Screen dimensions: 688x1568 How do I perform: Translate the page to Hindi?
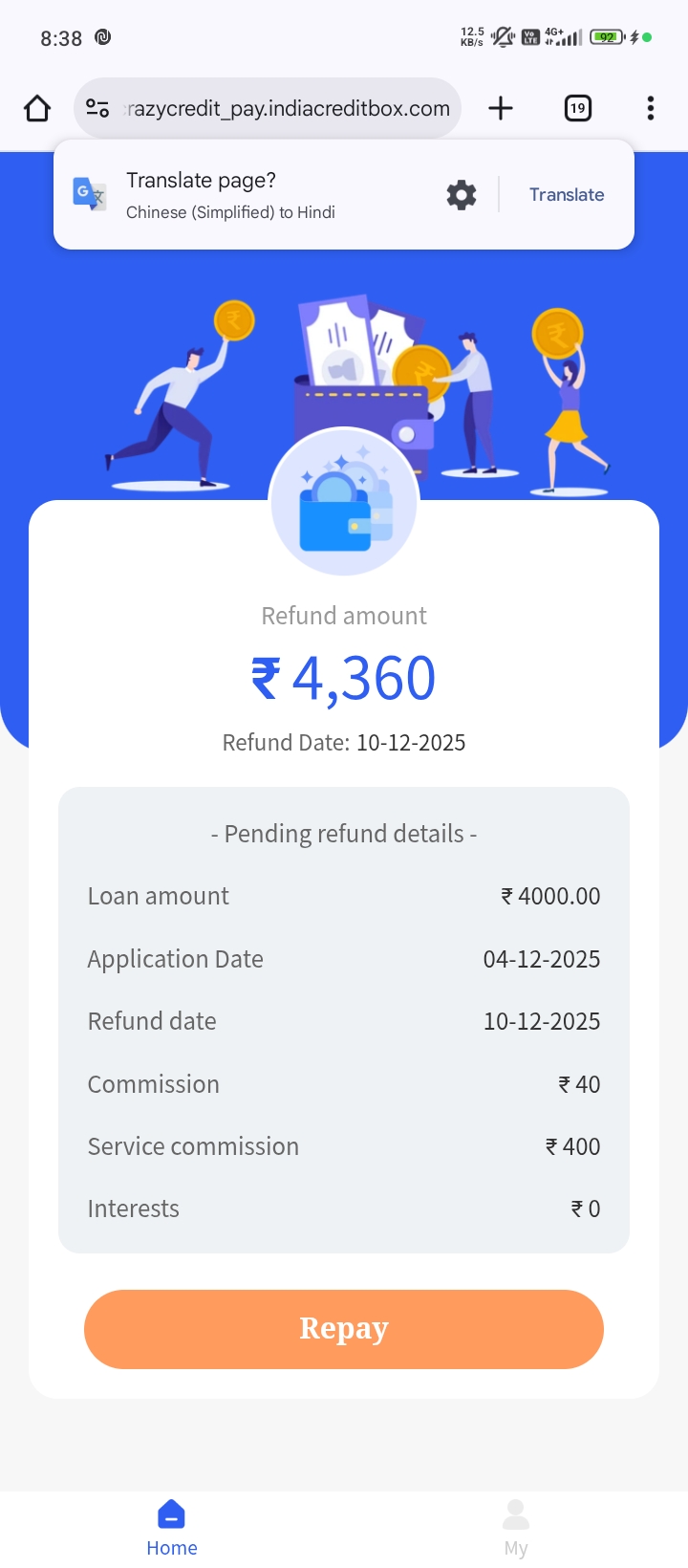coord(567,195)
